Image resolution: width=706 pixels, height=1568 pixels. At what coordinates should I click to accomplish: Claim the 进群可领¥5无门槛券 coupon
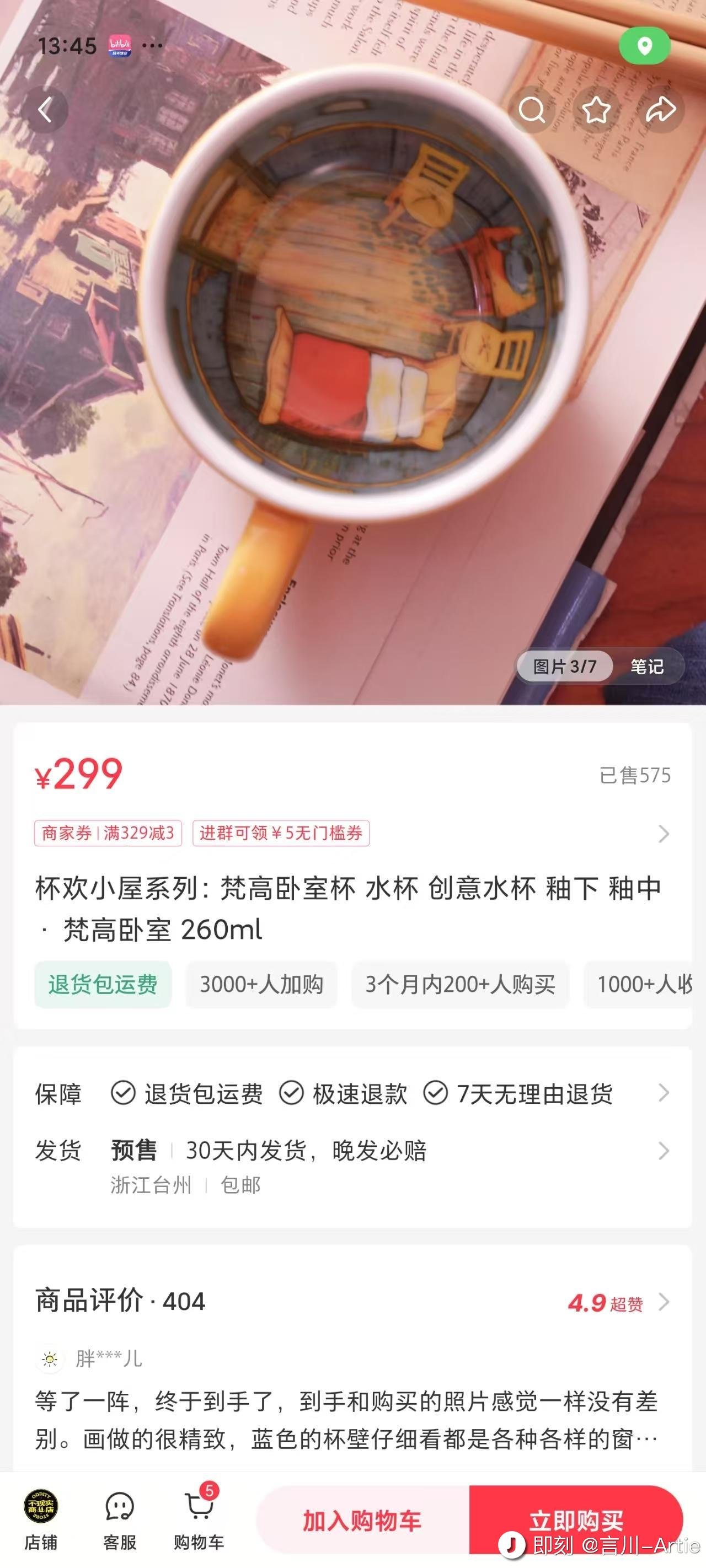point(281,833)
